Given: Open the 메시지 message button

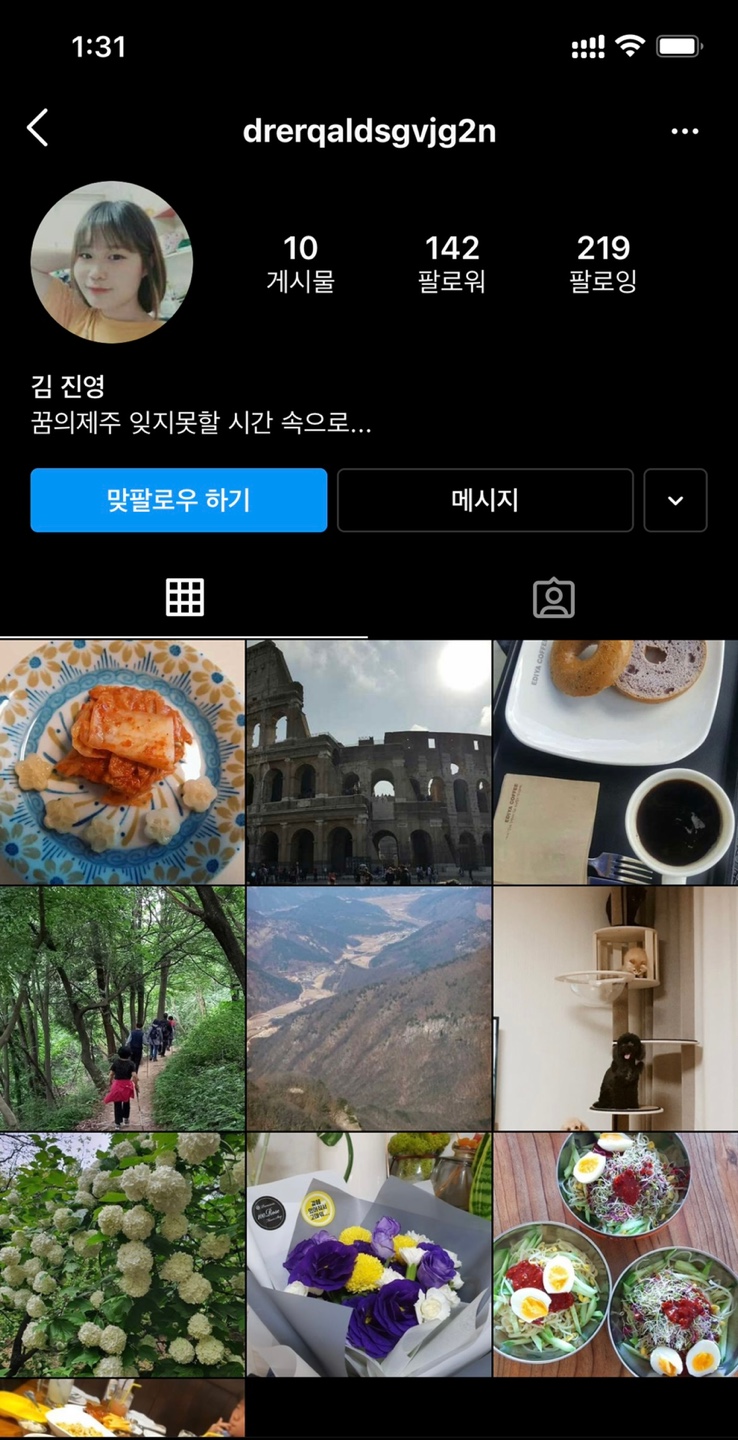Looking at the screenshot, I should point(484,500).
